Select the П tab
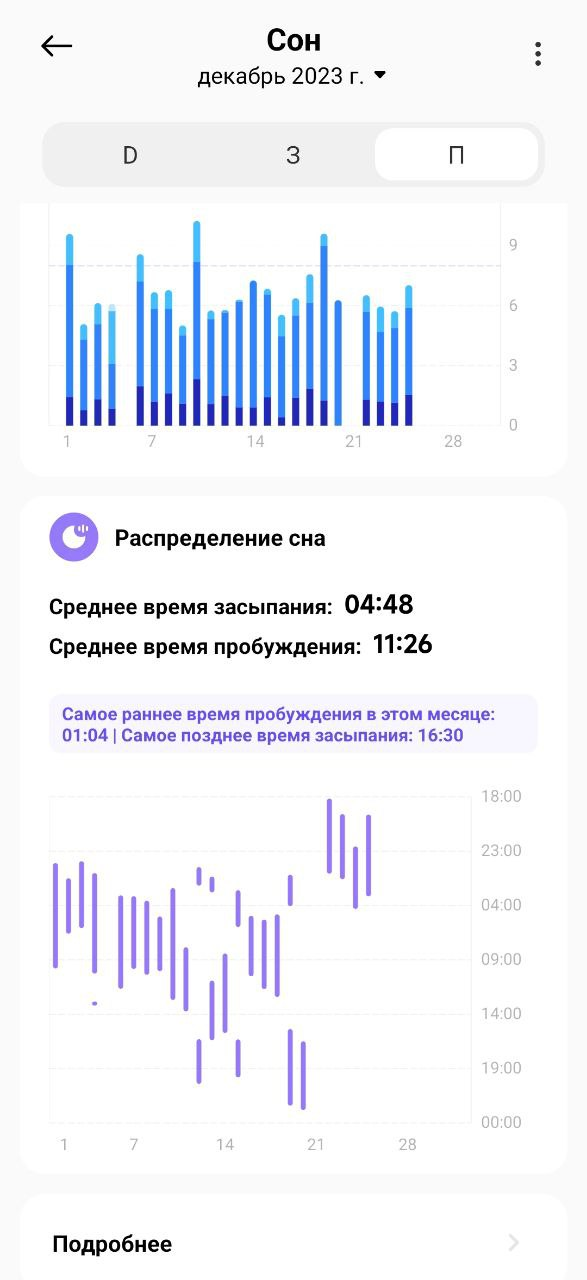This screenshot has height=1280, width=587. 456,155
